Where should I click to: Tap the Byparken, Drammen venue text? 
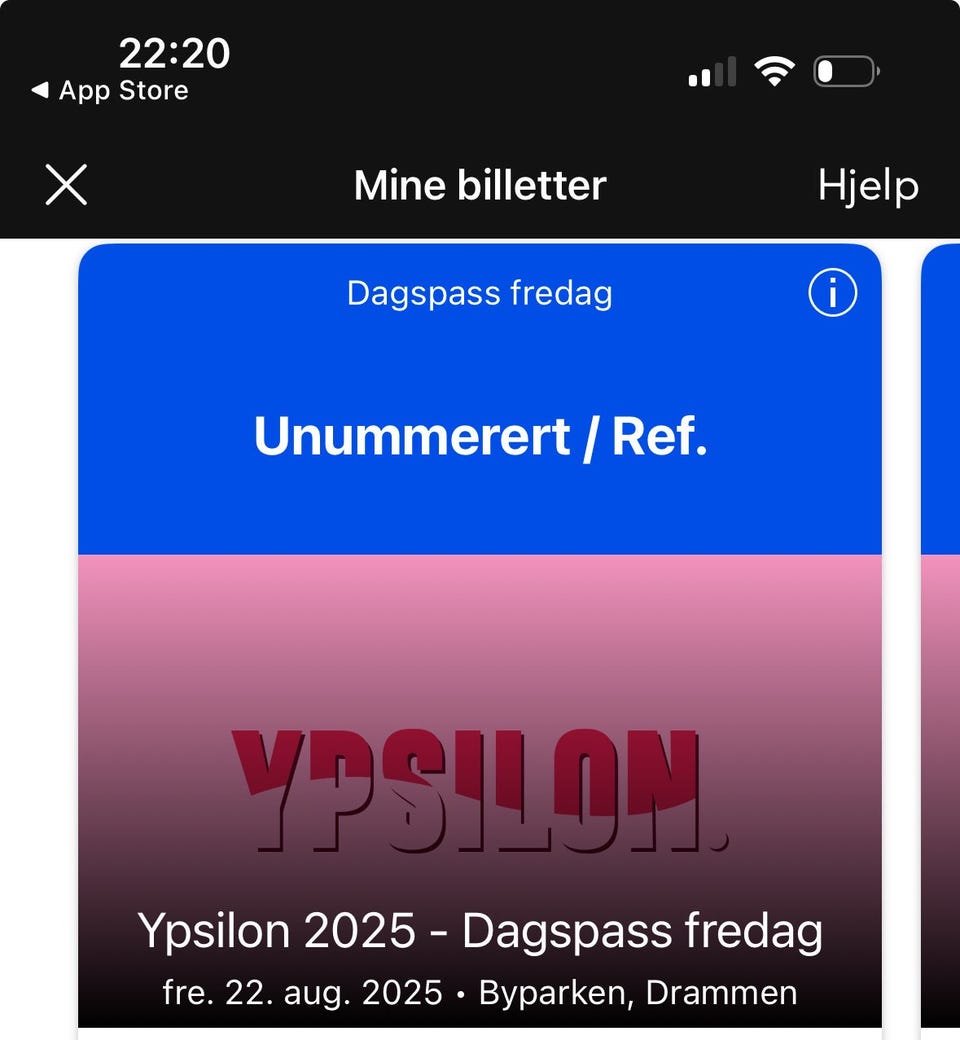638,992
